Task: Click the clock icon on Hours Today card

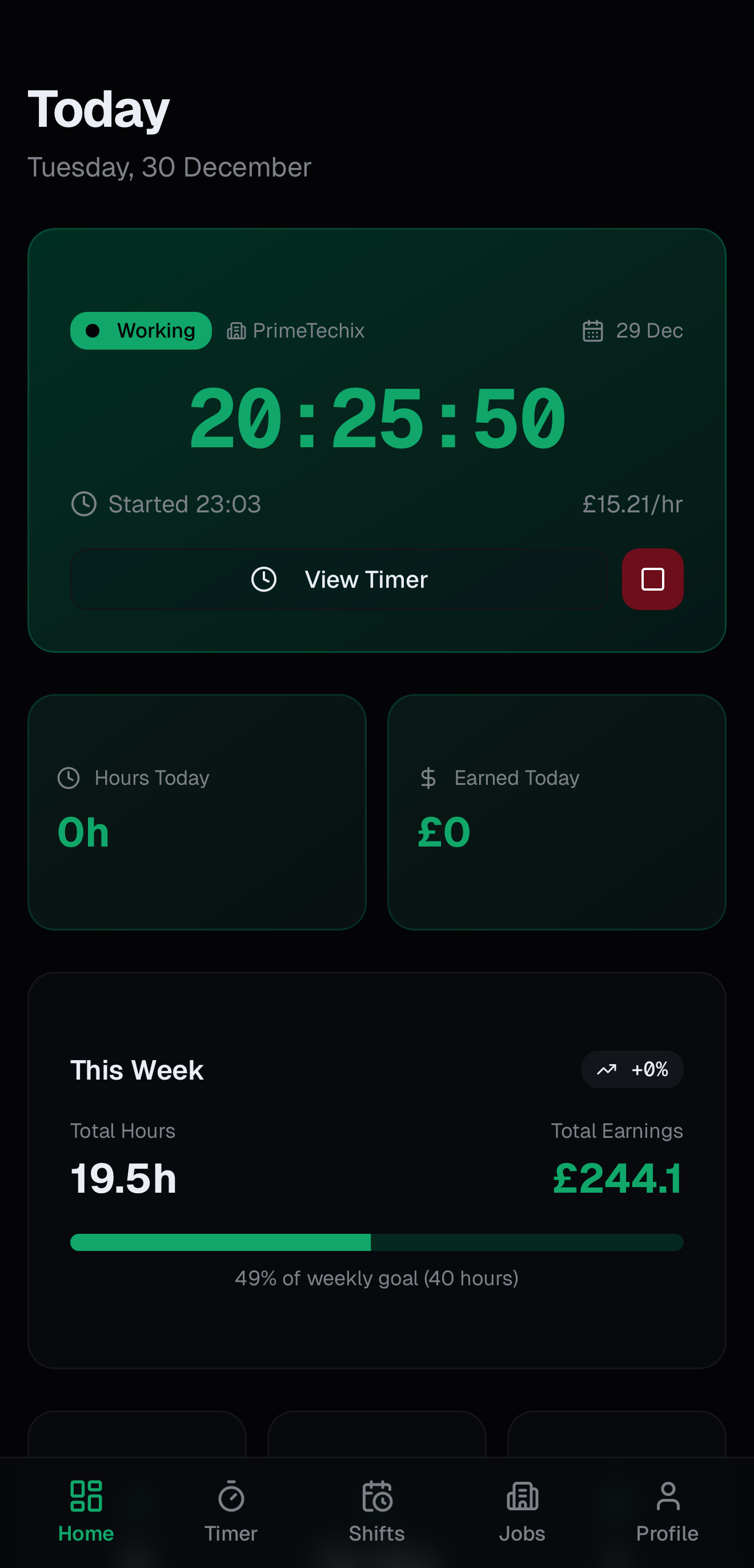Action: 69,777
